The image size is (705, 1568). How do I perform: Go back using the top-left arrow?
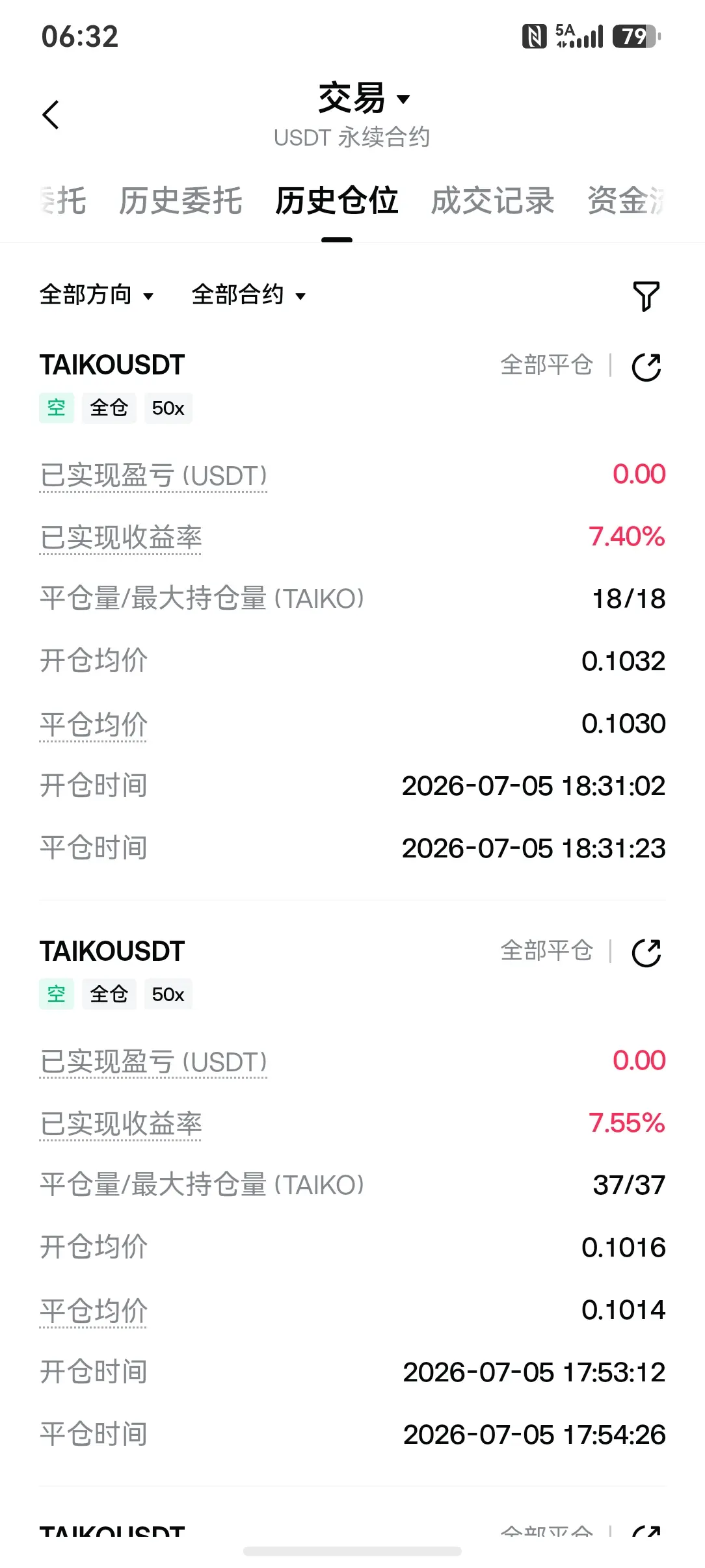pyautogui.click(x=51, y=115)
